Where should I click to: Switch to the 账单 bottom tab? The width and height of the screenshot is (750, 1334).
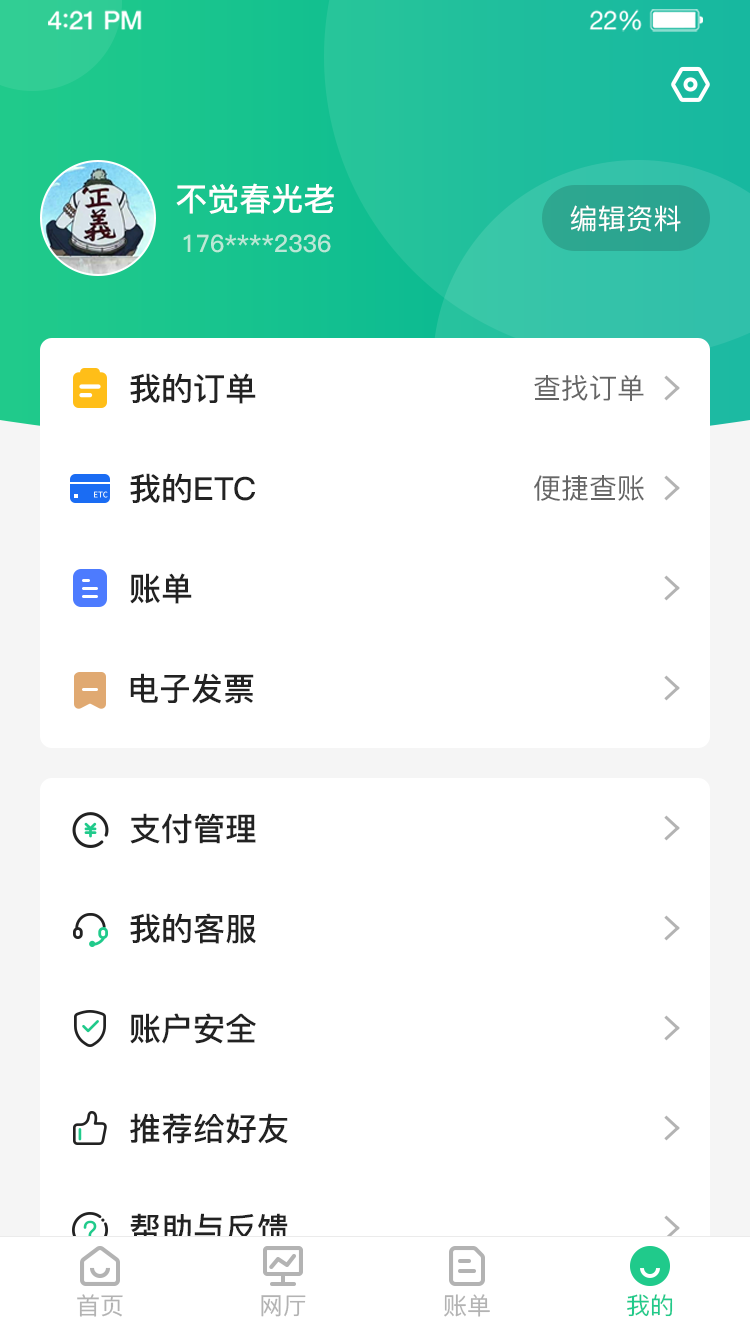pos(466,1282)
